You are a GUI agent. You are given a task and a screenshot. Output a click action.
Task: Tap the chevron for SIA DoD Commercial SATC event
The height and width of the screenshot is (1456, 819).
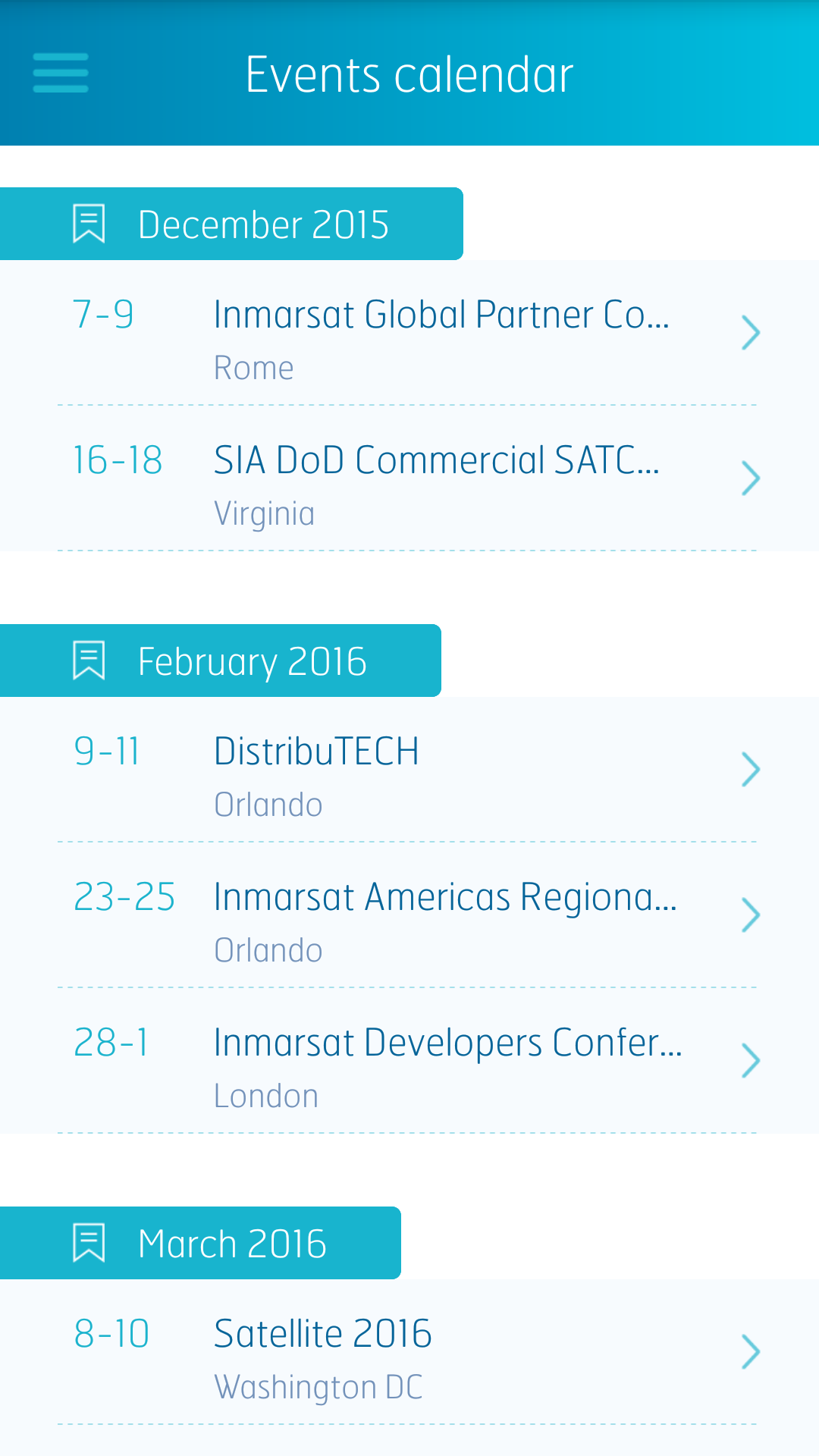pyautogui.click(x=750, y=477)
